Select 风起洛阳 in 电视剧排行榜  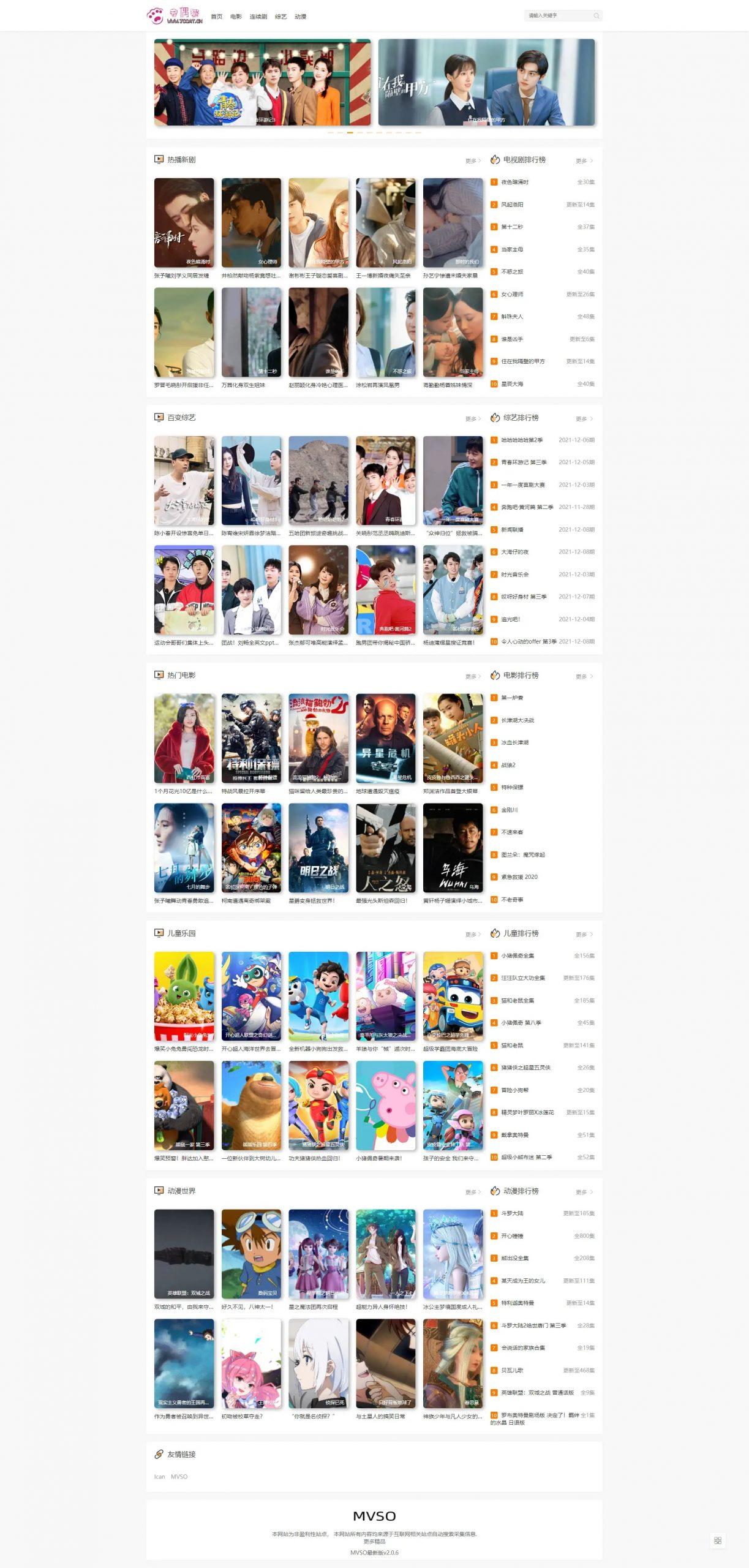point(512,205)
